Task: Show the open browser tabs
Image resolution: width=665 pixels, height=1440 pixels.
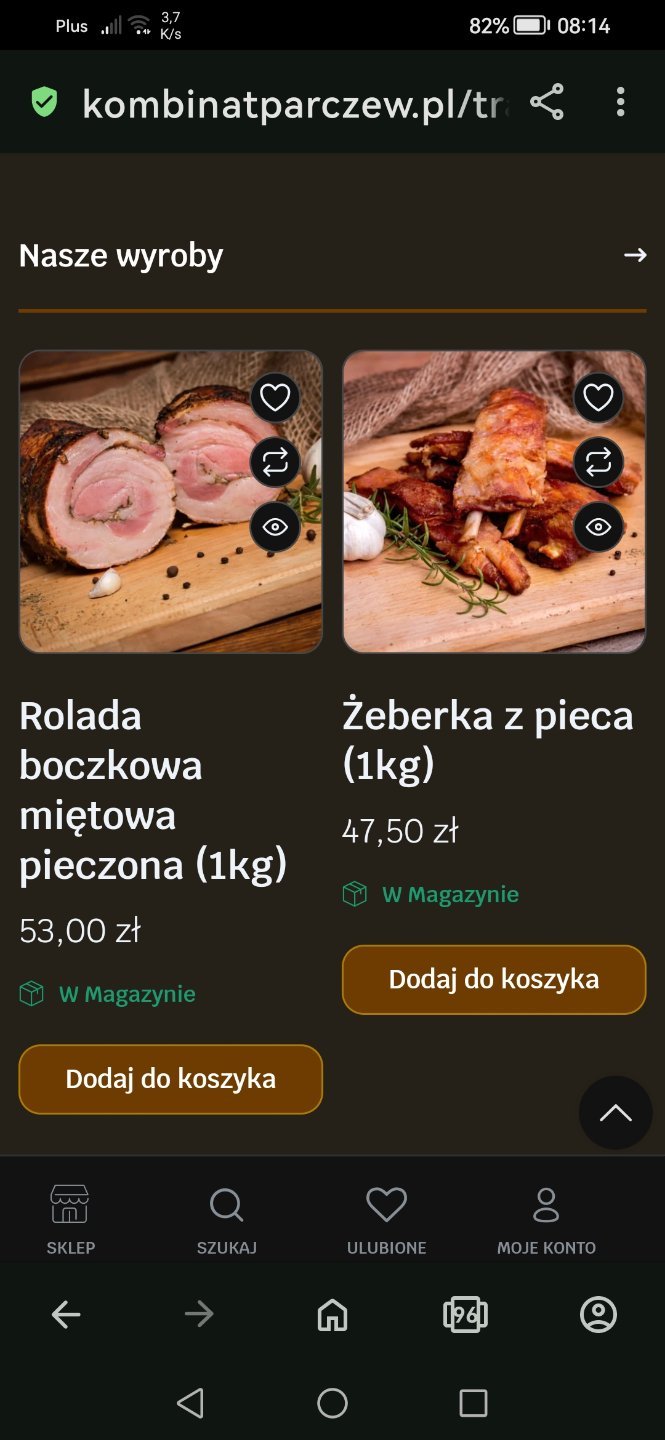Action: click(465, 1315)
